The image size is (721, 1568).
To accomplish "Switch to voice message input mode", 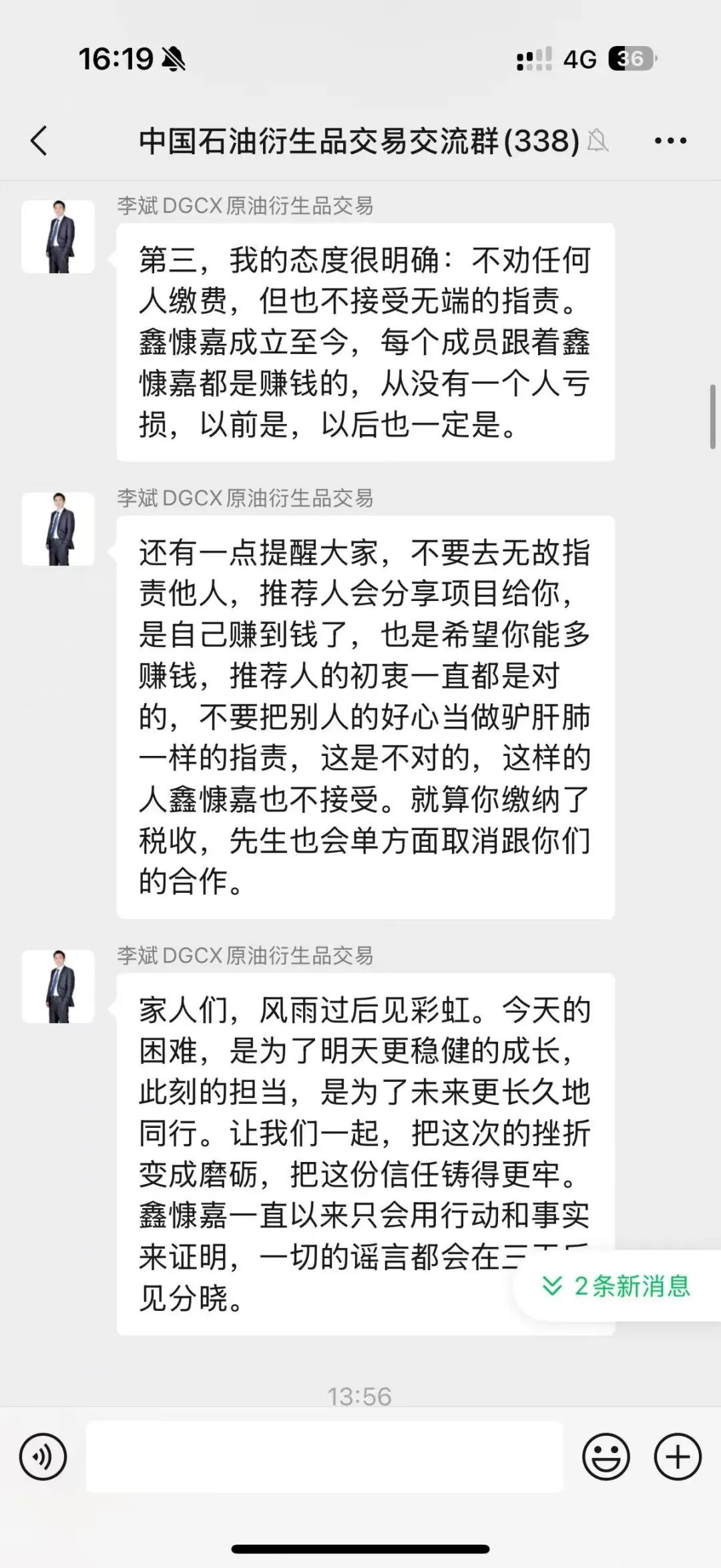I will [42, 1456].
